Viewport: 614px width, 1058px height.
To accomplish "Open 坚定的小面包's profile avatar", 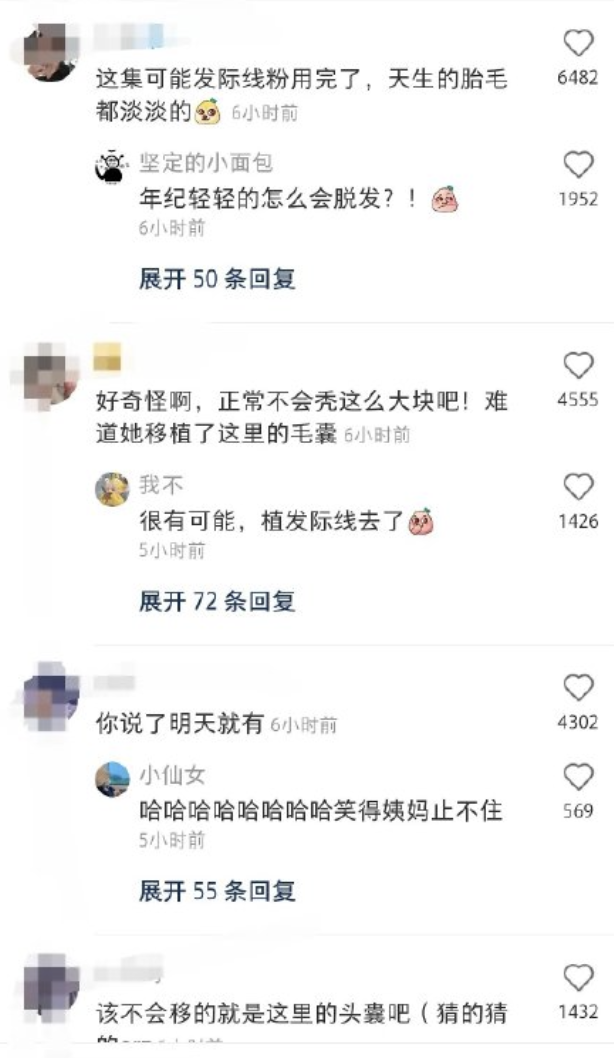I will point(112,166).
